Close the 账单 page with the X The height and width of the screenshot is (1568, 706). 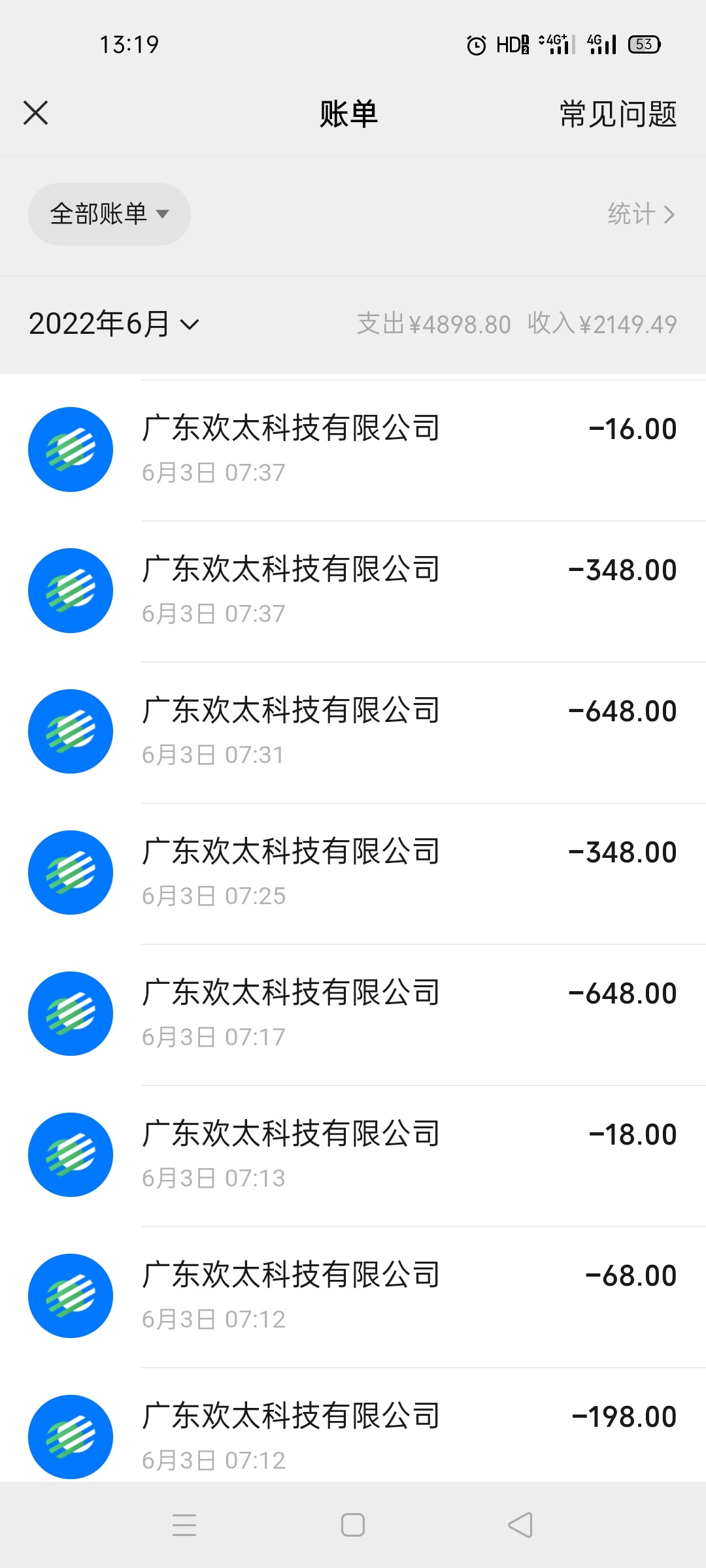pos(36,113)
